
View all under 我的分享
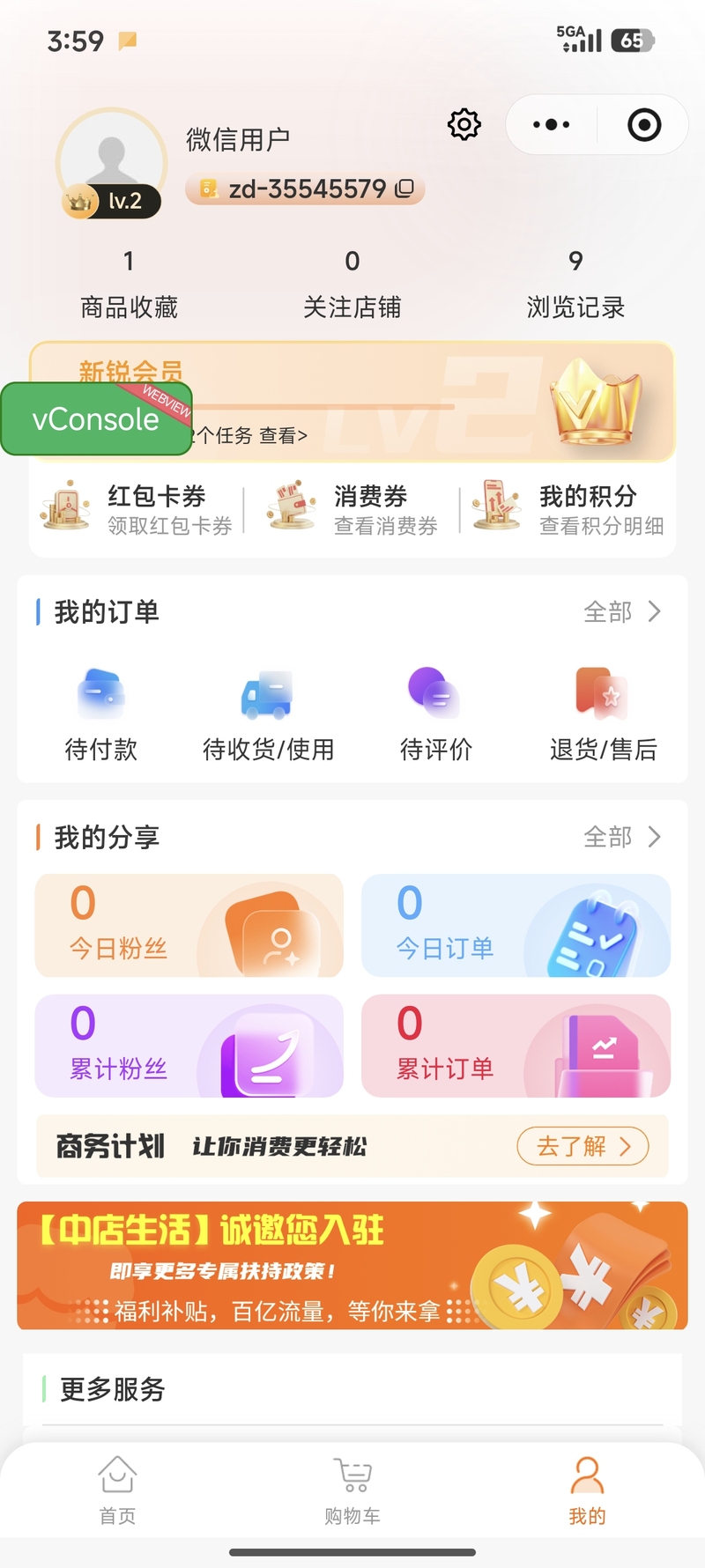[x=622, y=837]
